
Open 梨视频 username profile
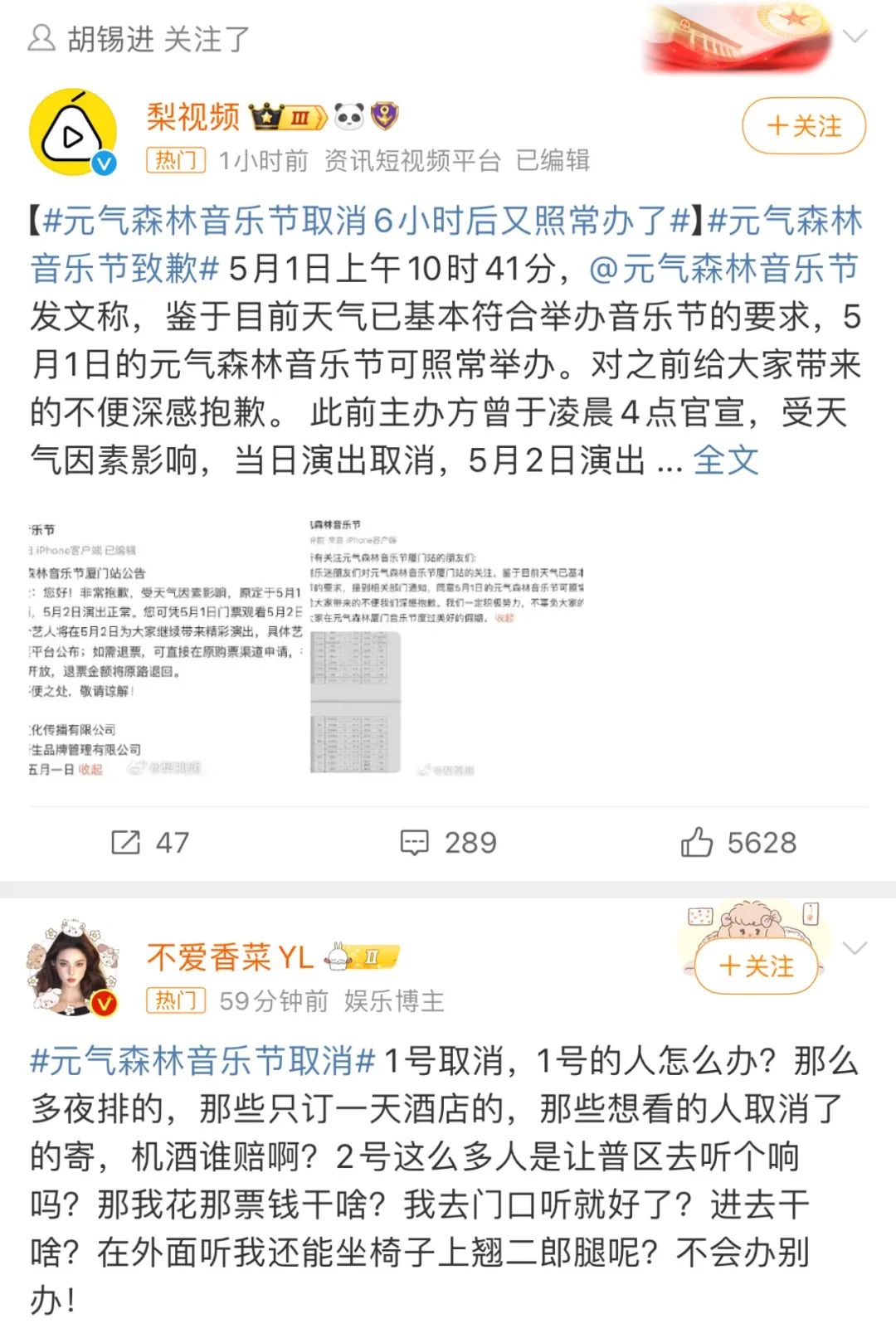[x=193, y=117]
